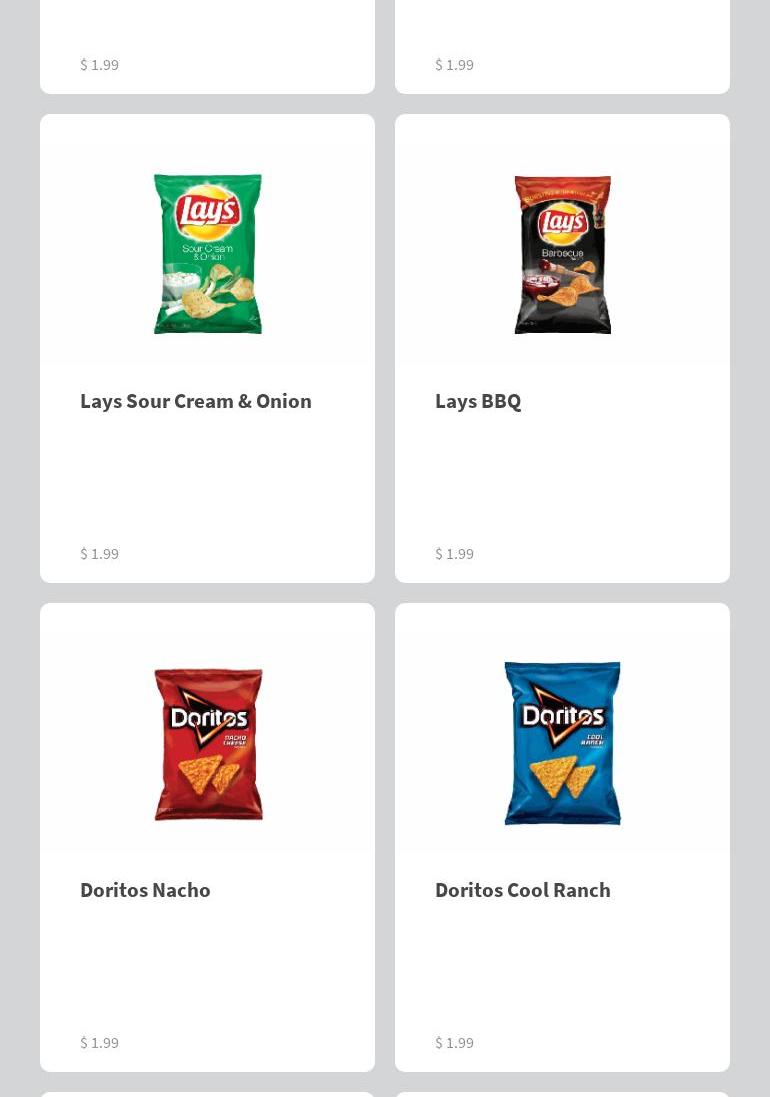This screenshot has height=1097, width=770.
Task: Choose the Doritos Cool Ranch card
Action: pos(562,837)
